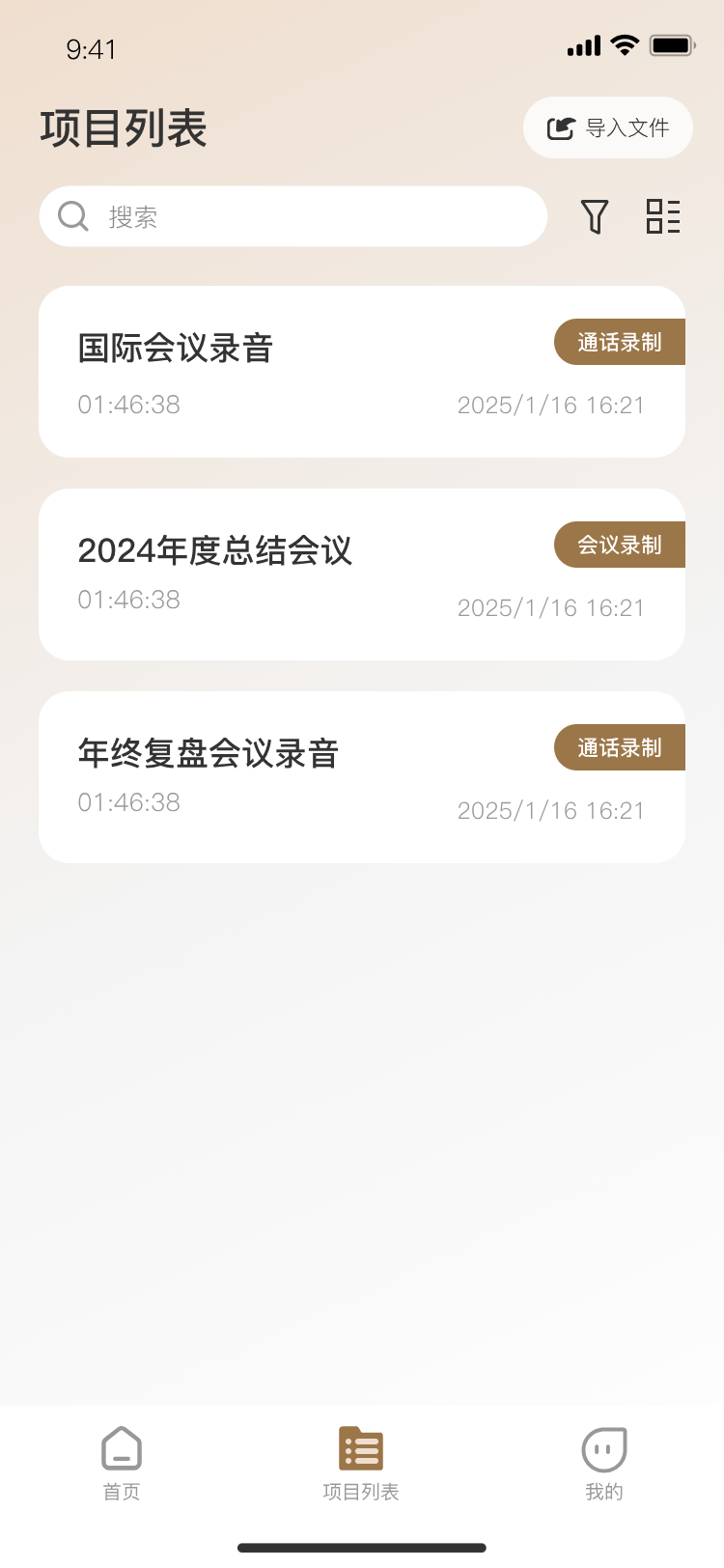Image resolution: width=724 pixels, height=1568 pixels.
Task: Tap the 通话录制 tag on 国际会议录音
Action: click(x=619, y=341)
